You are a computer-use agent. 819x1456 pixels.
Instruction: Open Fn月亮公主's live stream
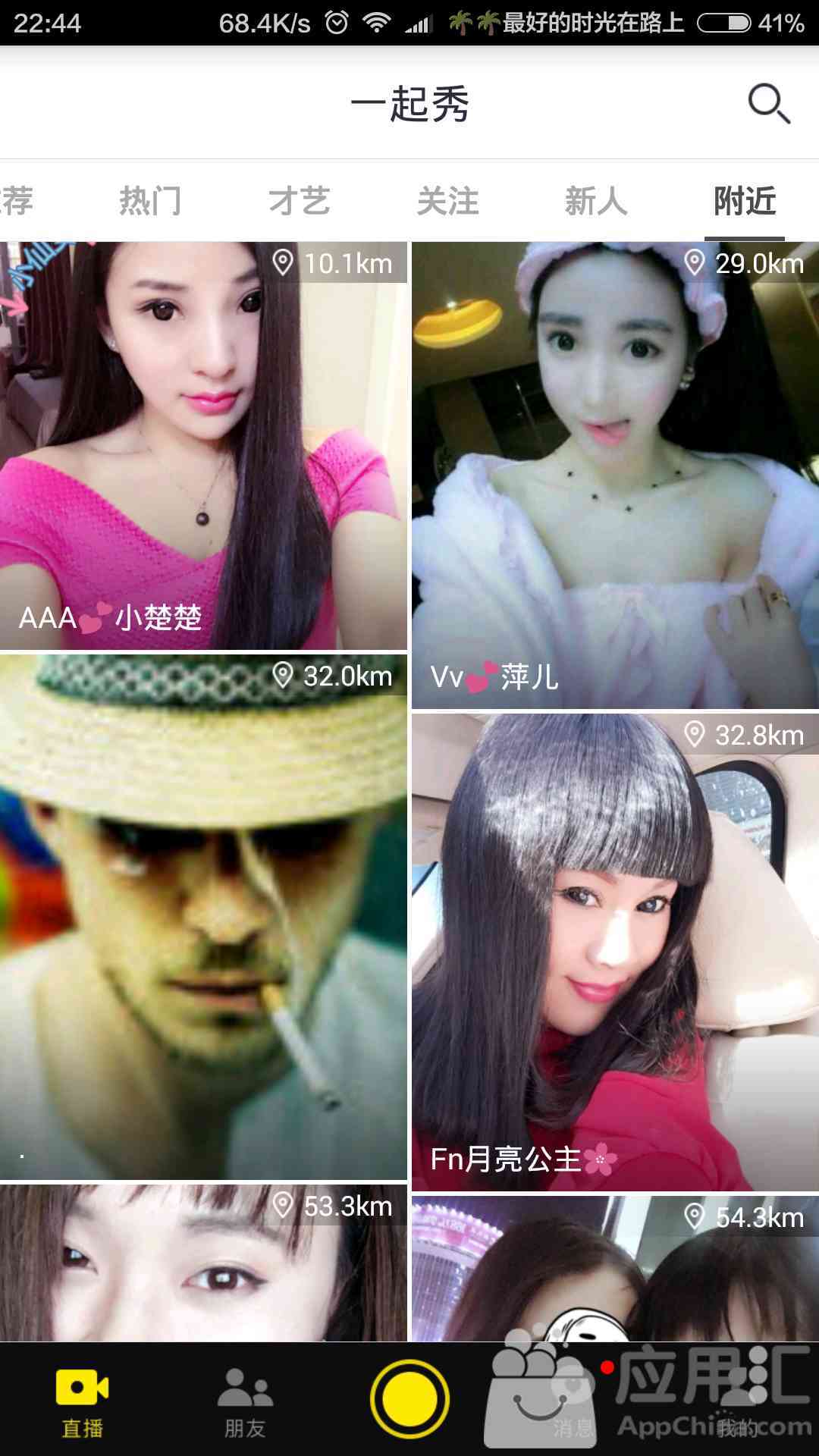tap(615, 952)
